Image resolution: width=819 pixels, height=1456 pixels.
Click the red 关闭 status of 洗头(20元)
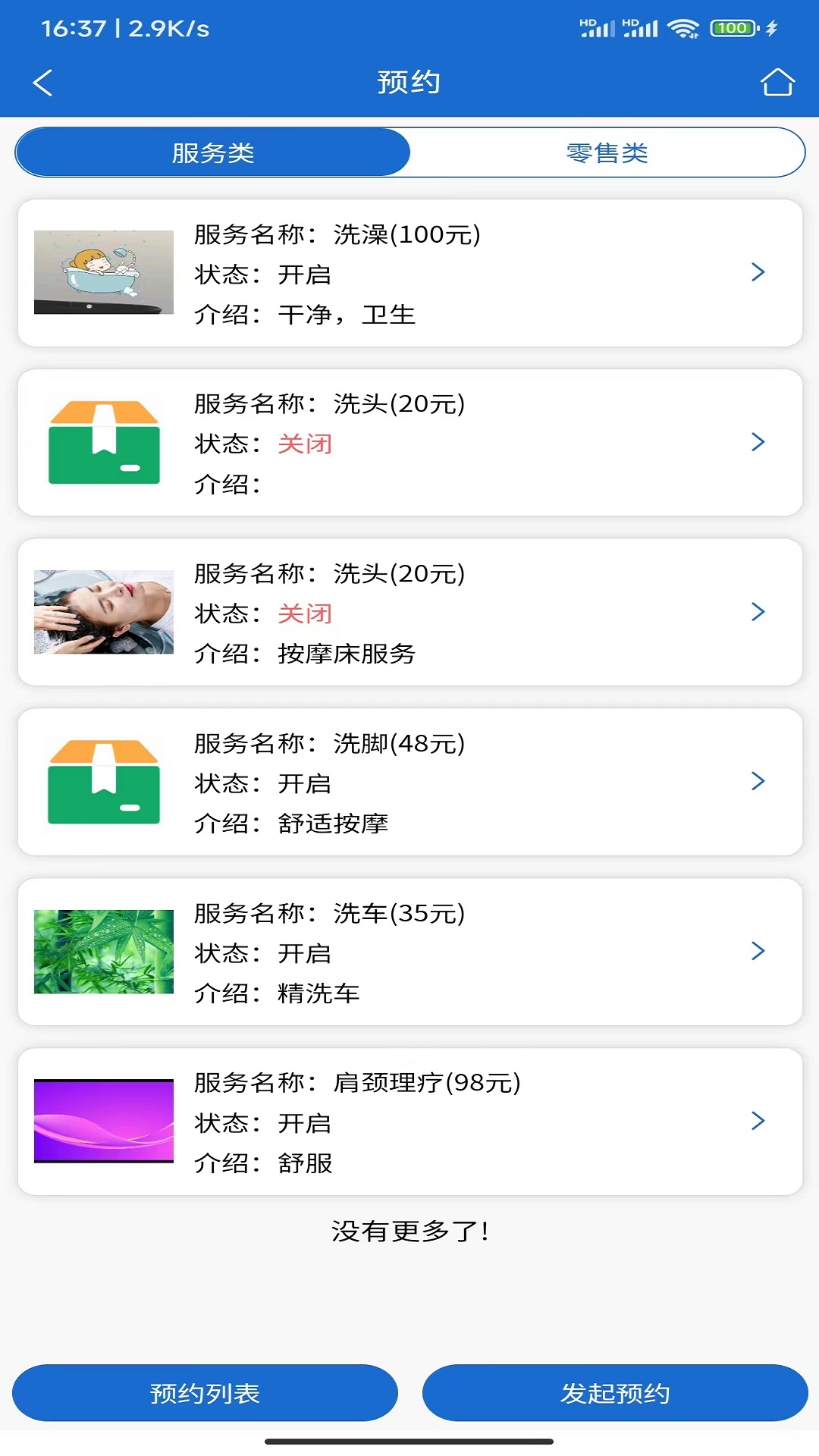pos(305,444)
